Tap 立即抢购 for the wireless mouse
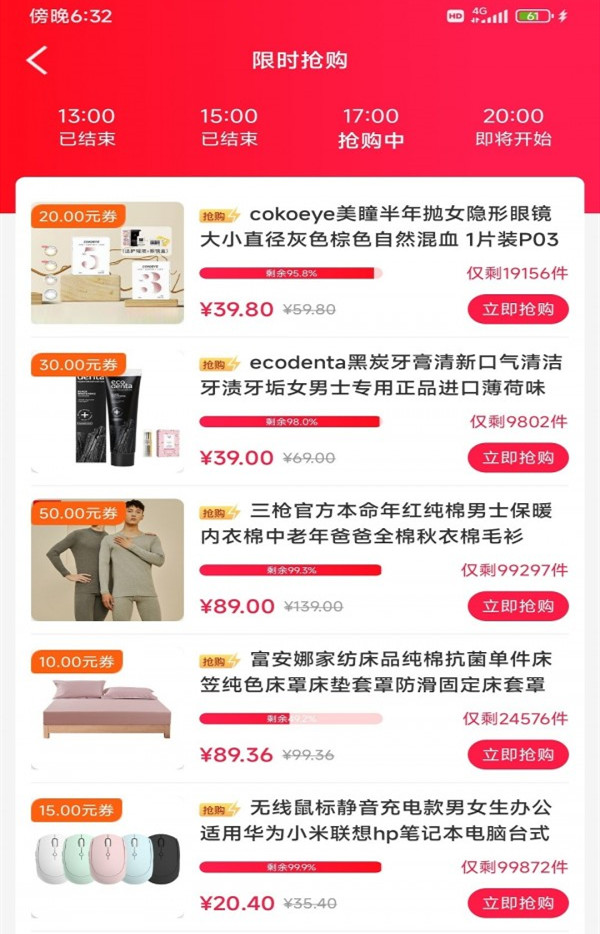Viewport: 600px width, 934px height. tap(518, 903)
